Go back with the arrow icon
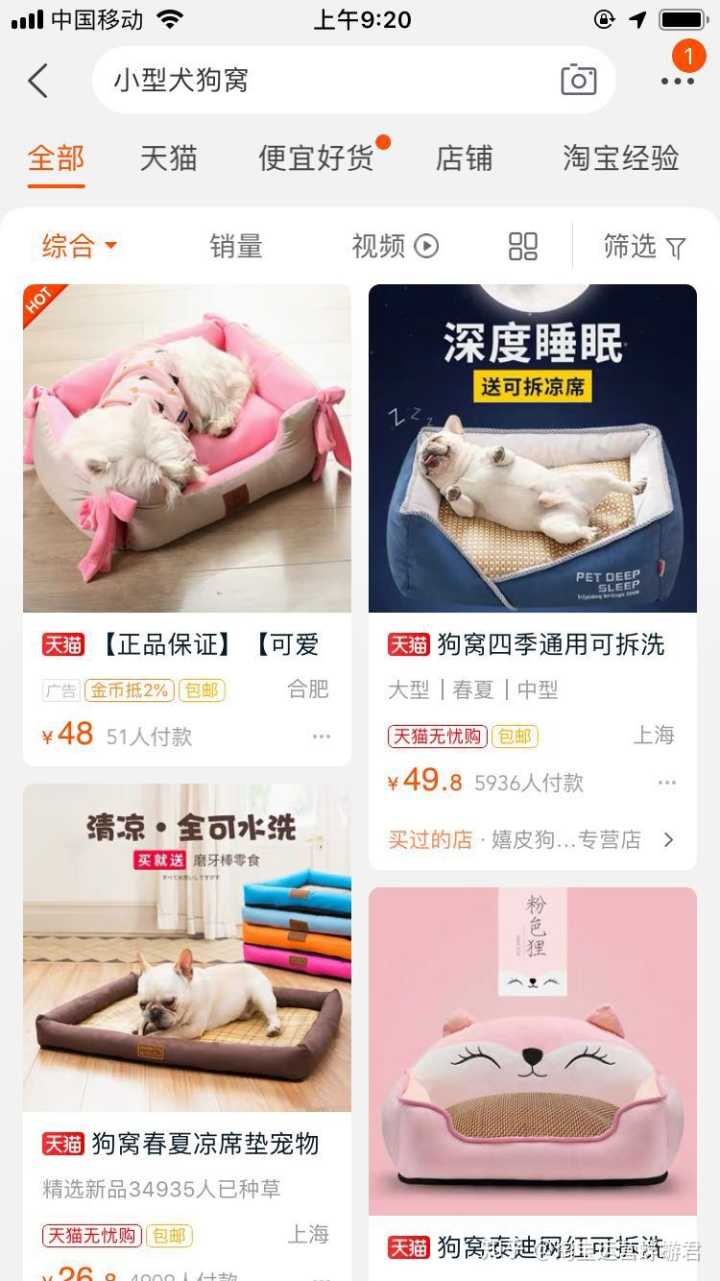 [38, 81]
